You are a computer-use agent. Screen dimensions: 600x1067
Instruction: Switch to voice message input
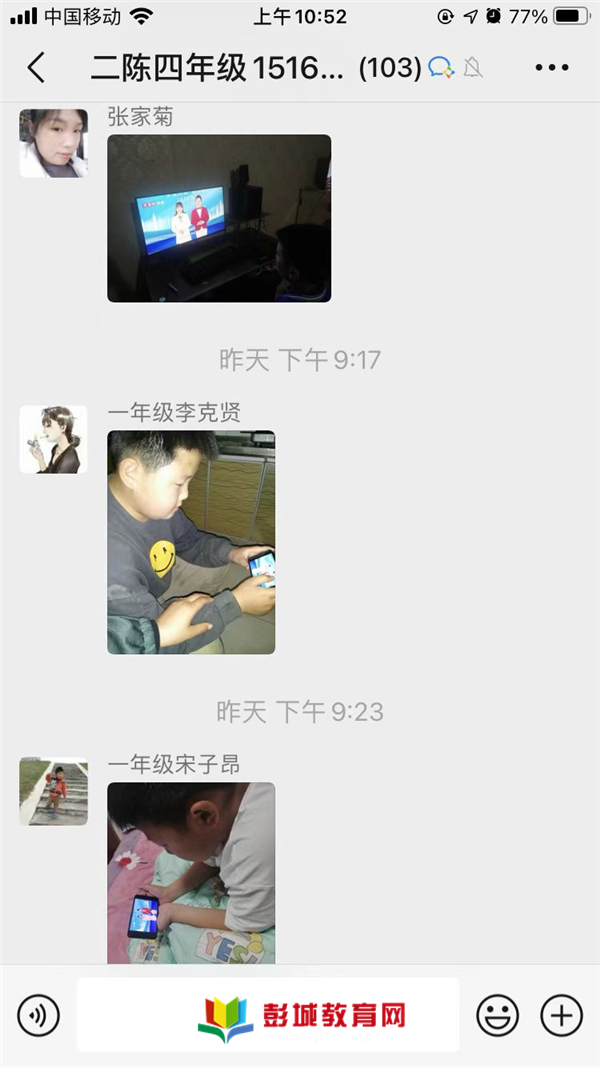39,1016
